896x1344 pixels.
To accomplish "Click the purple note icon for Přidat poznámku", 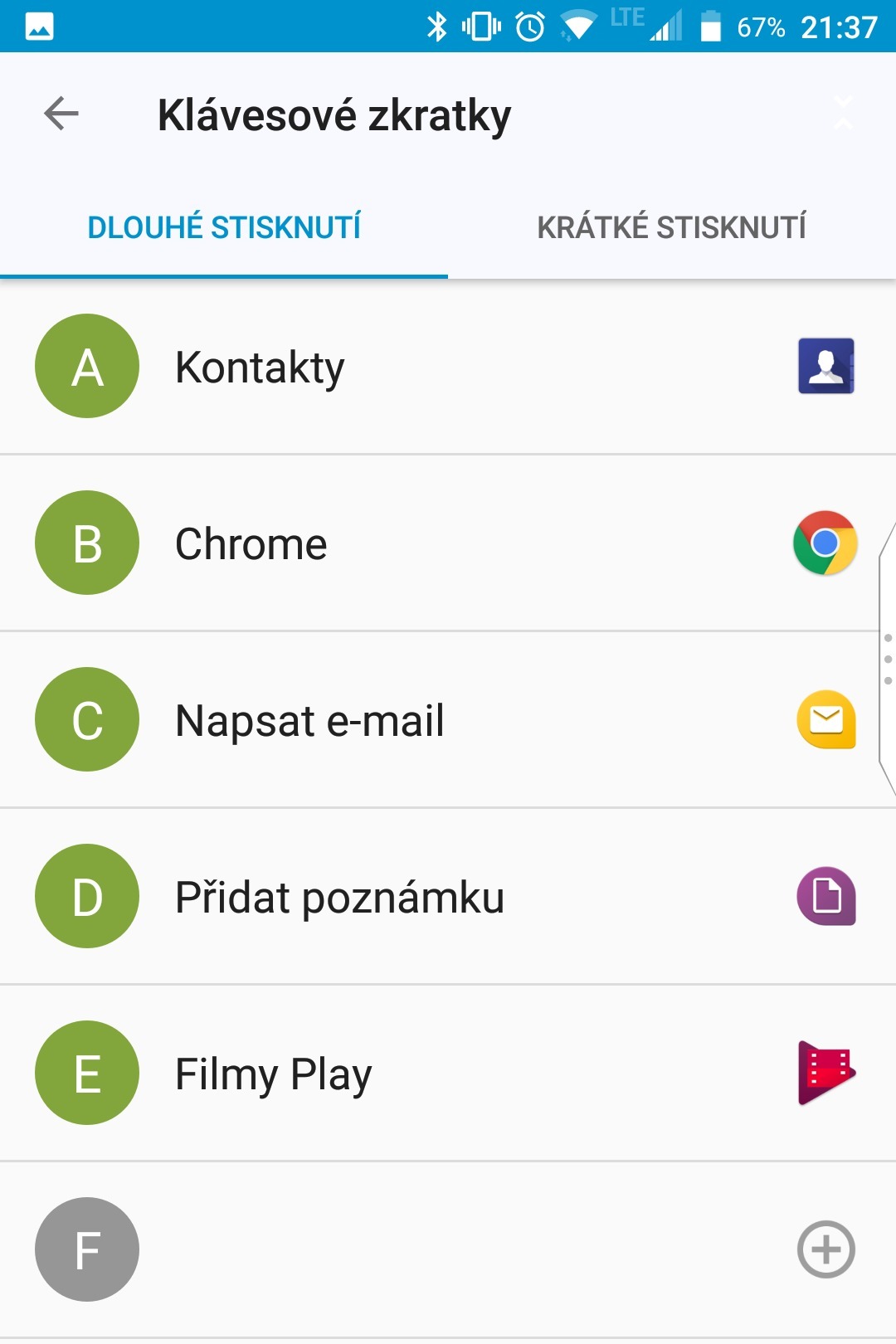I will 825,897.
